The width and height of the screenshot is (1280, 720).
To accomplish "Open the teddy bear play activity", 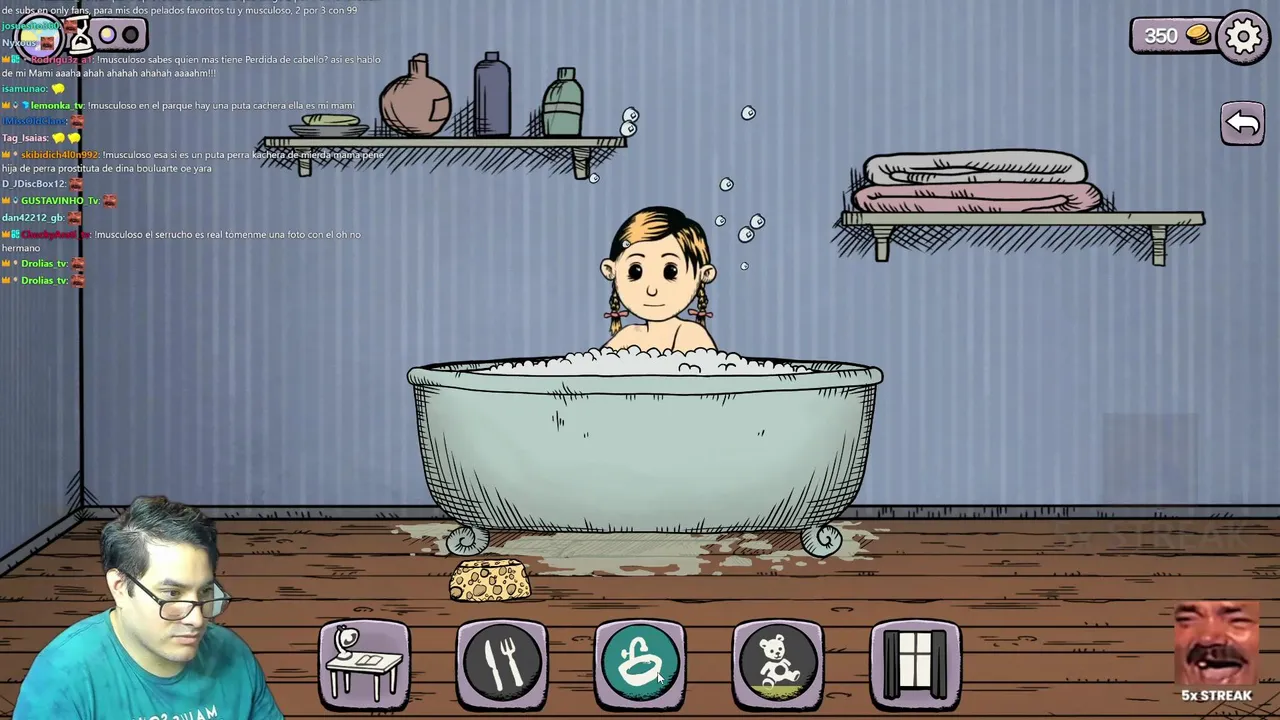I will click(778, 664).
